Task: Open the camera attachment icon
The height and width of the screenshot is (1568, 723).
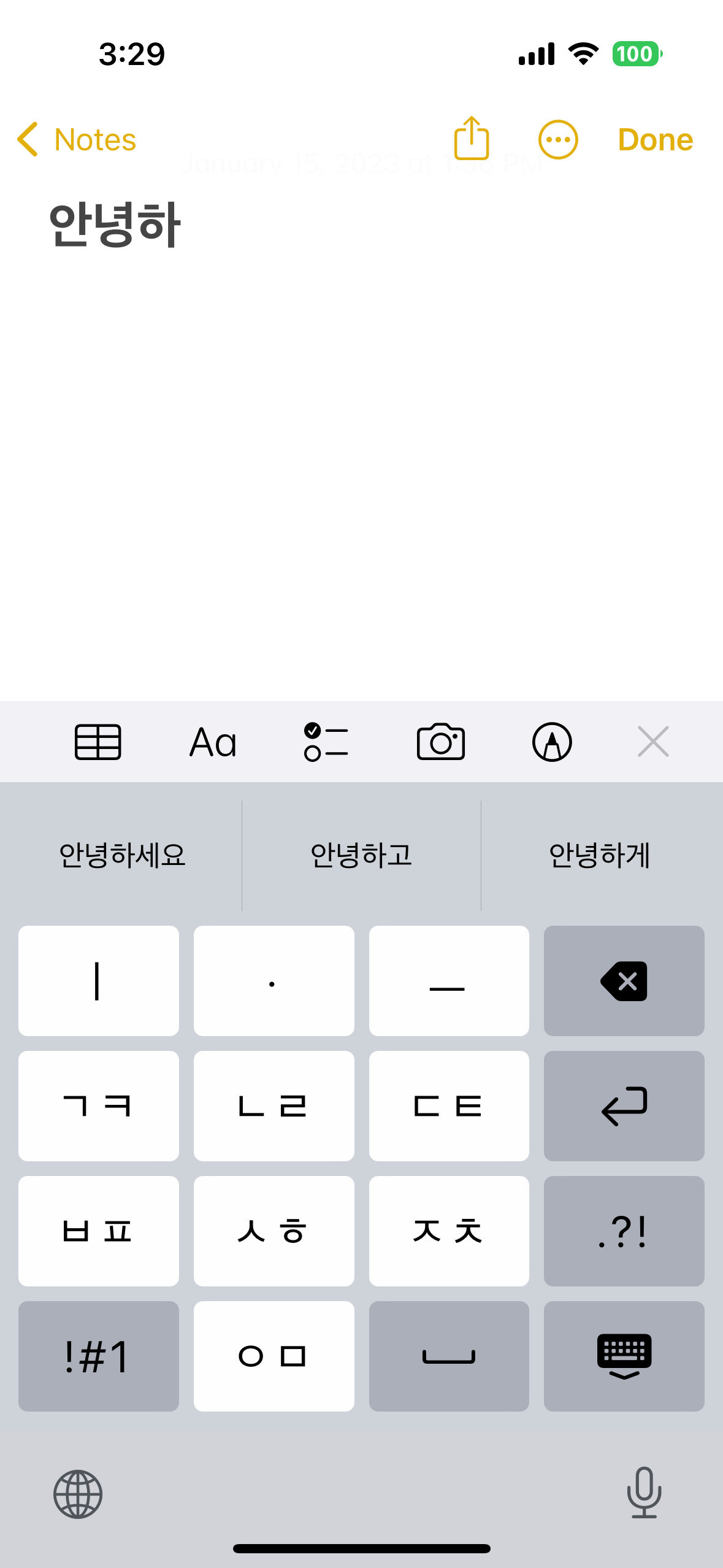Action: click(440, 742)
